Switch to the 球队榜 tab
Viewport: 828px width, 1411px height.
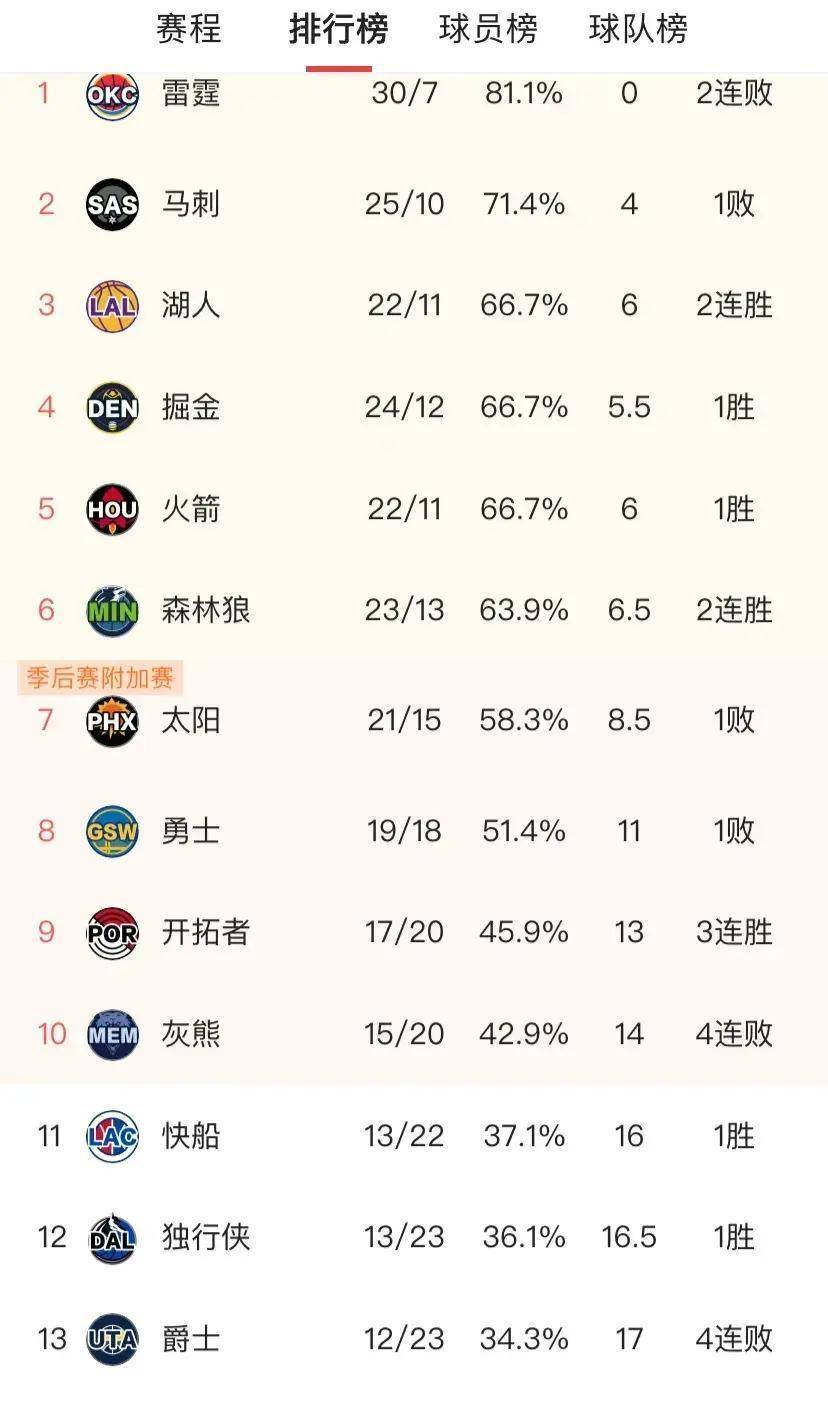coord(637,30)
